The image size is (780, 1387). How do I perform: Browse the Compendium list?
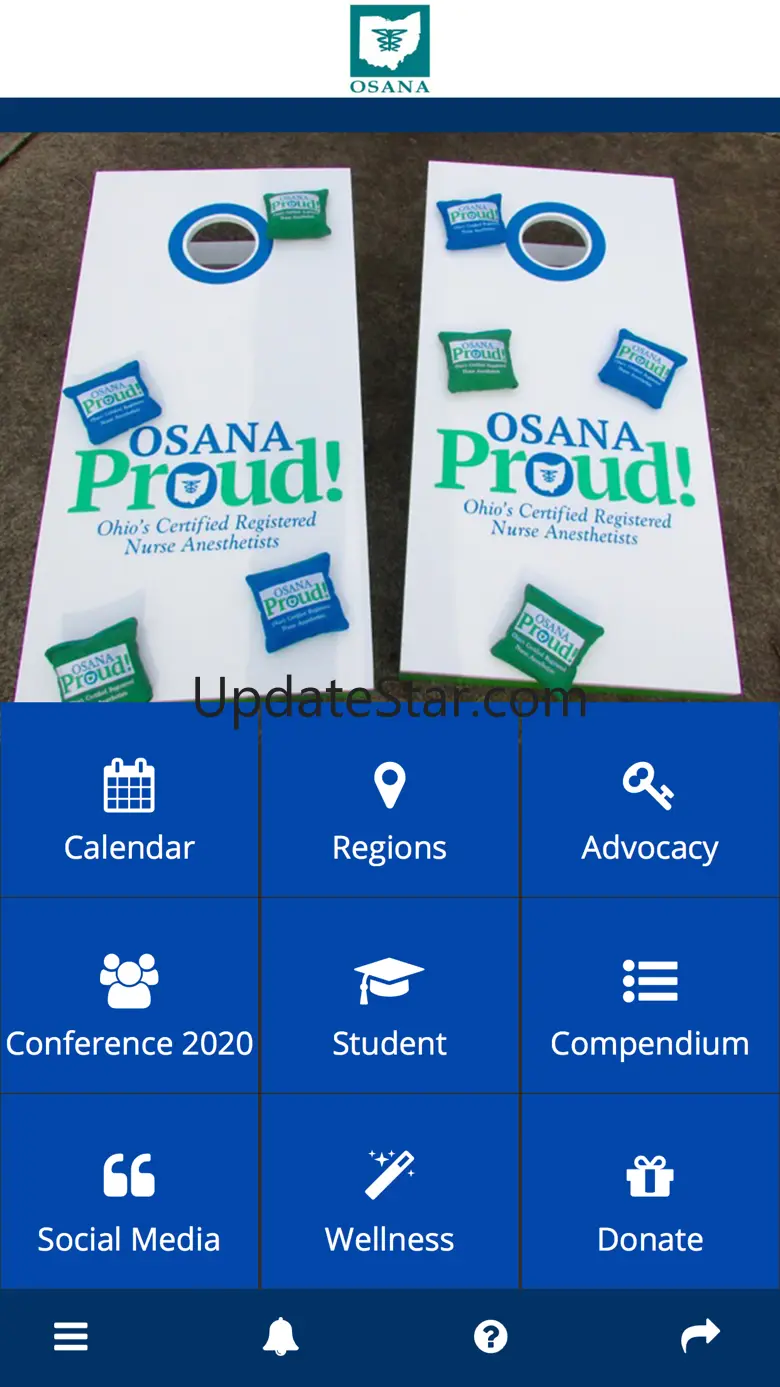650,1004
